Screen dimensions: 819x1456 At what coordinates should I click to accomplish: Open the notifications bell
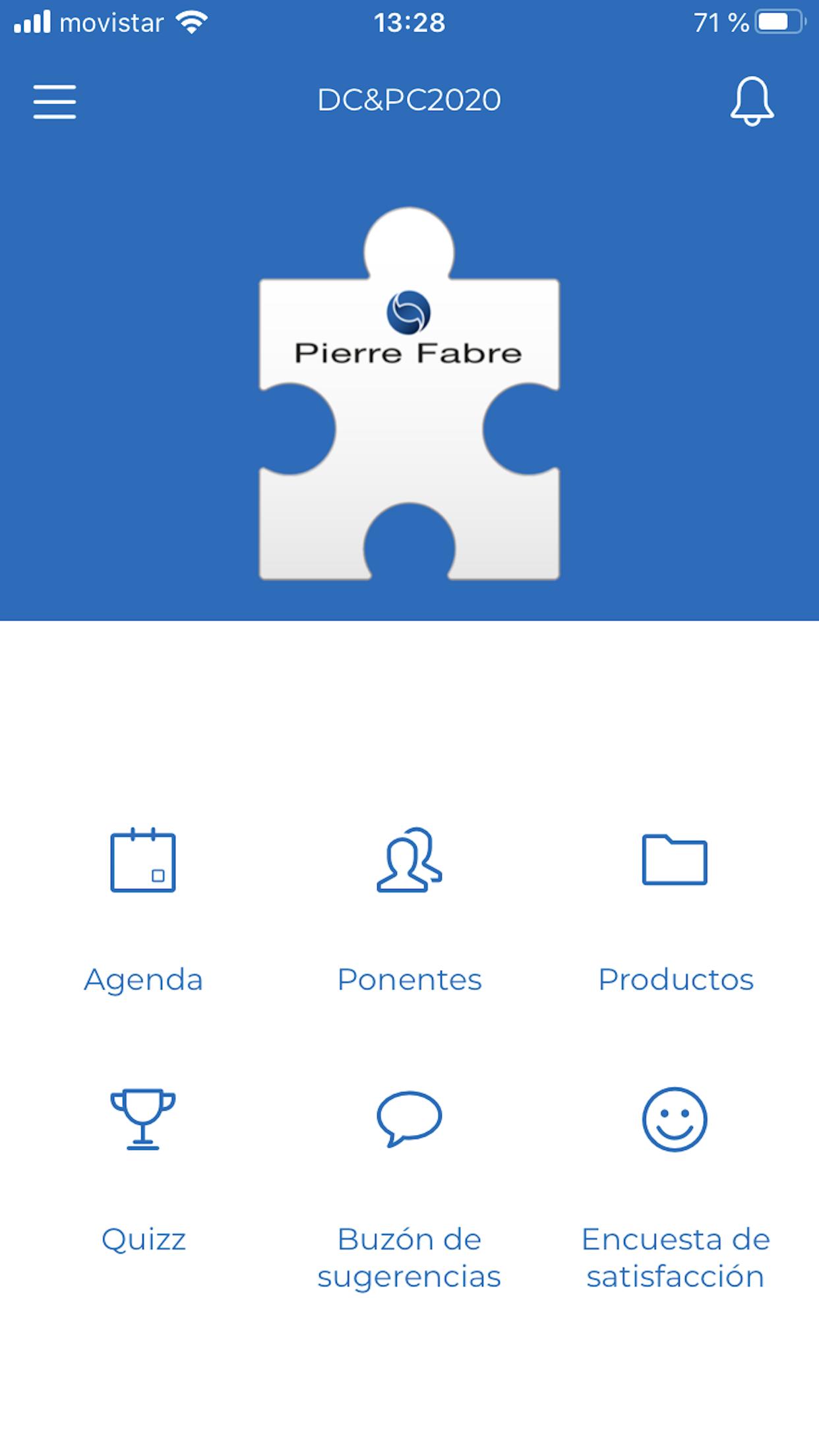[752, 101]
